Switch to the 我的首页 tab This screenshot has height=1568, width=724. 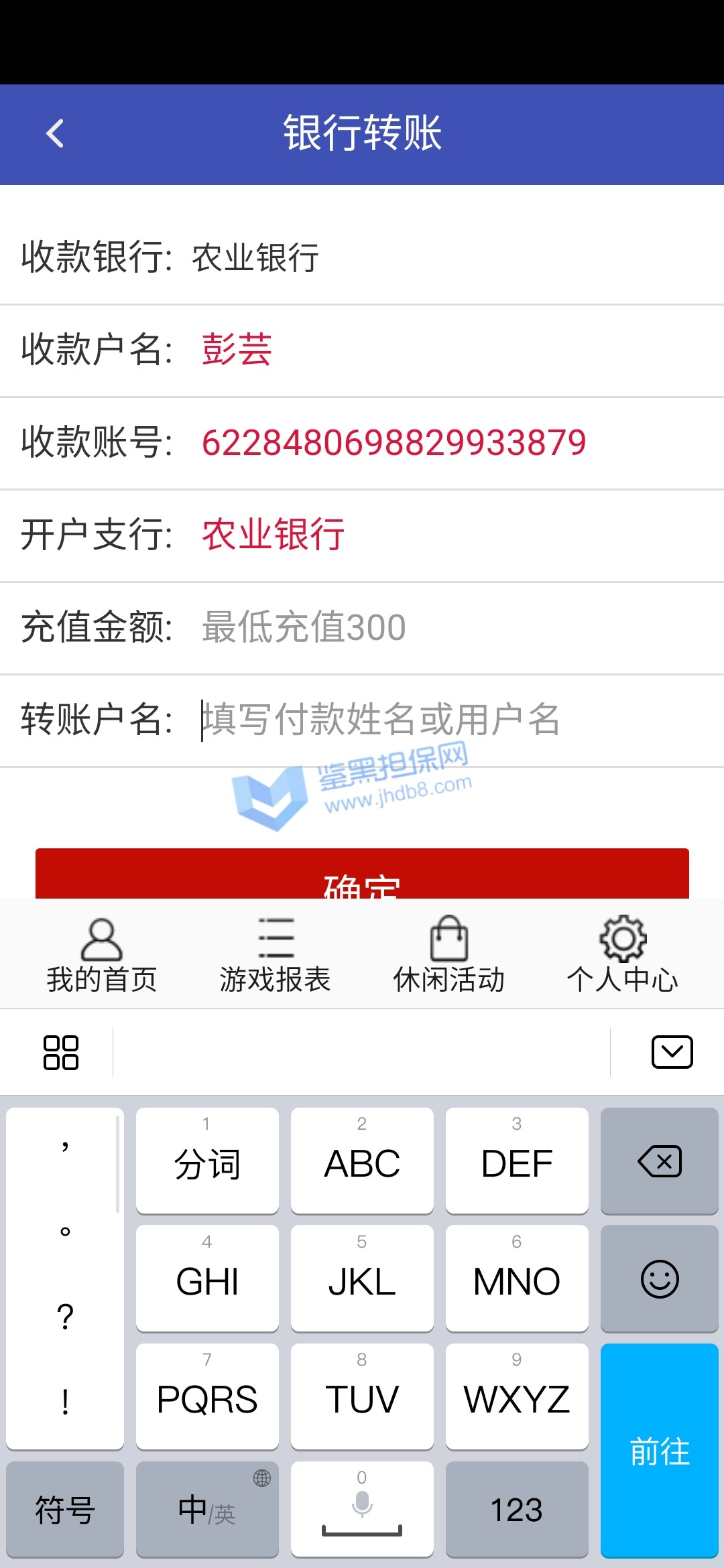tap(101, 955)
